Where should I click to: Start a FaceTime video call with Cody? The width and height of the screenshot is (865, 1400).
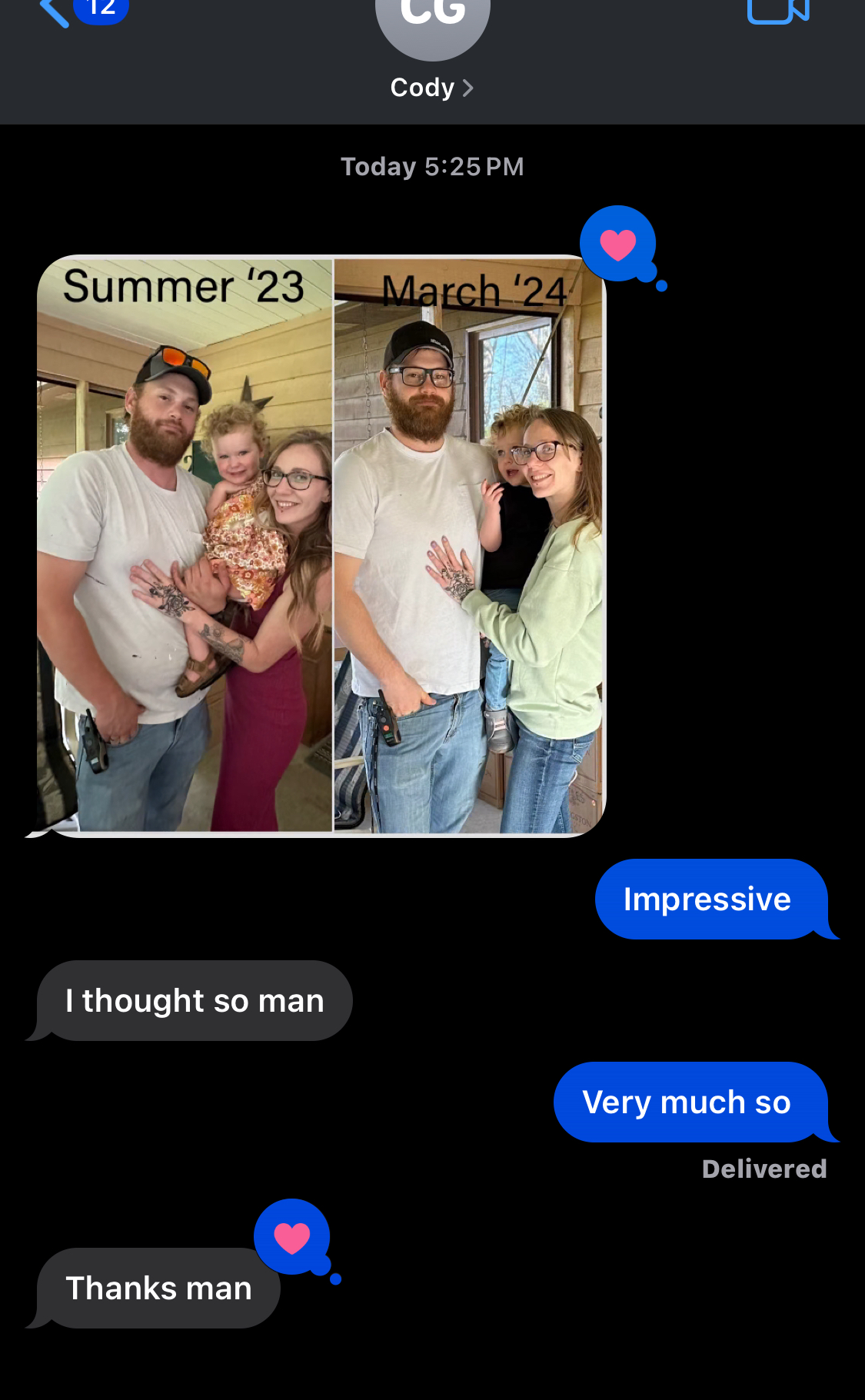pos(777,11)
